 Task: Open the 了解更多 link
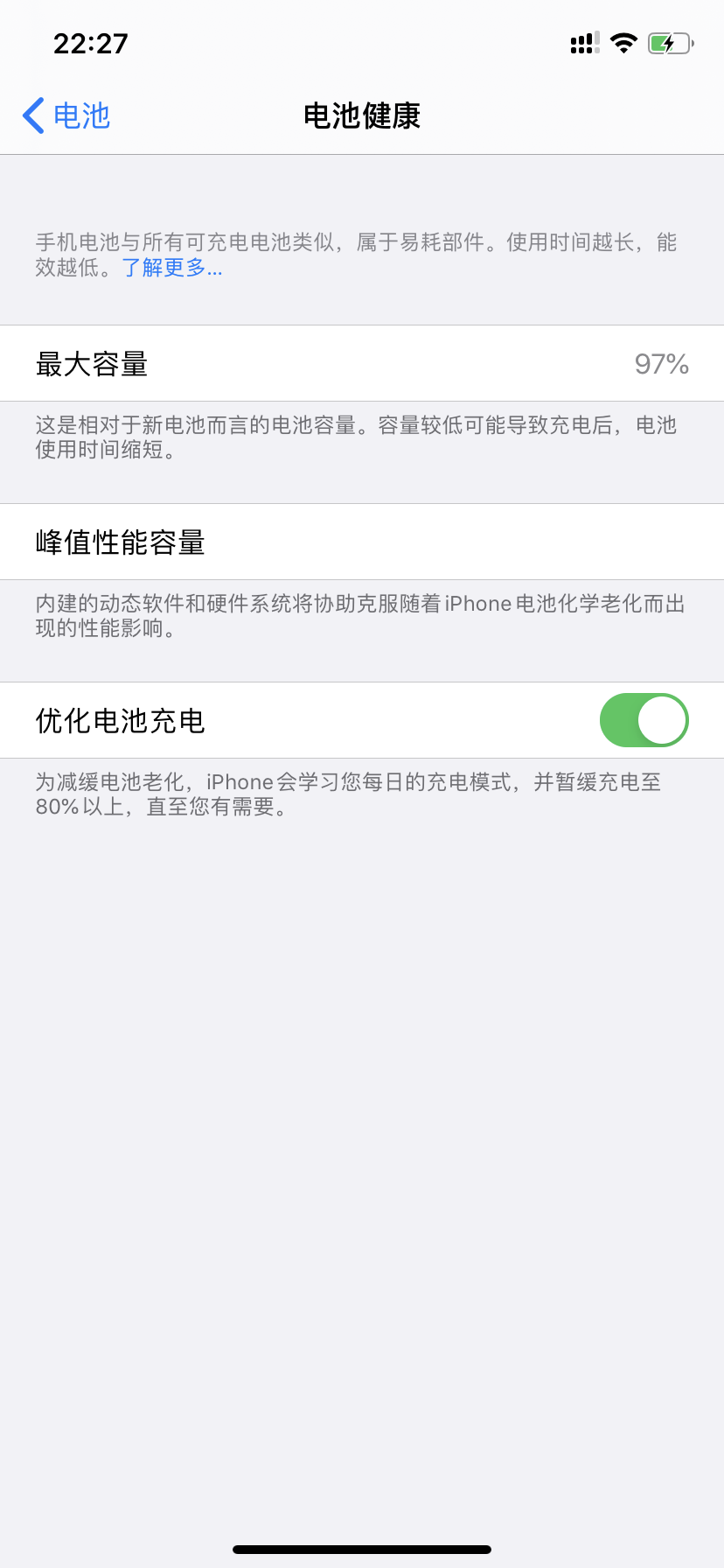[171, 268]
